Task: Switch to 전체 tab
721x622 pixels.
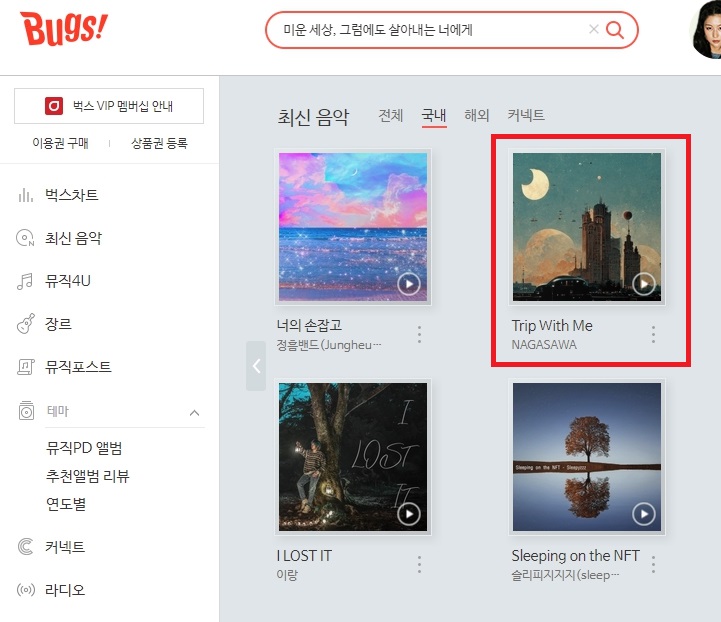Action: (x=391, y=115)
